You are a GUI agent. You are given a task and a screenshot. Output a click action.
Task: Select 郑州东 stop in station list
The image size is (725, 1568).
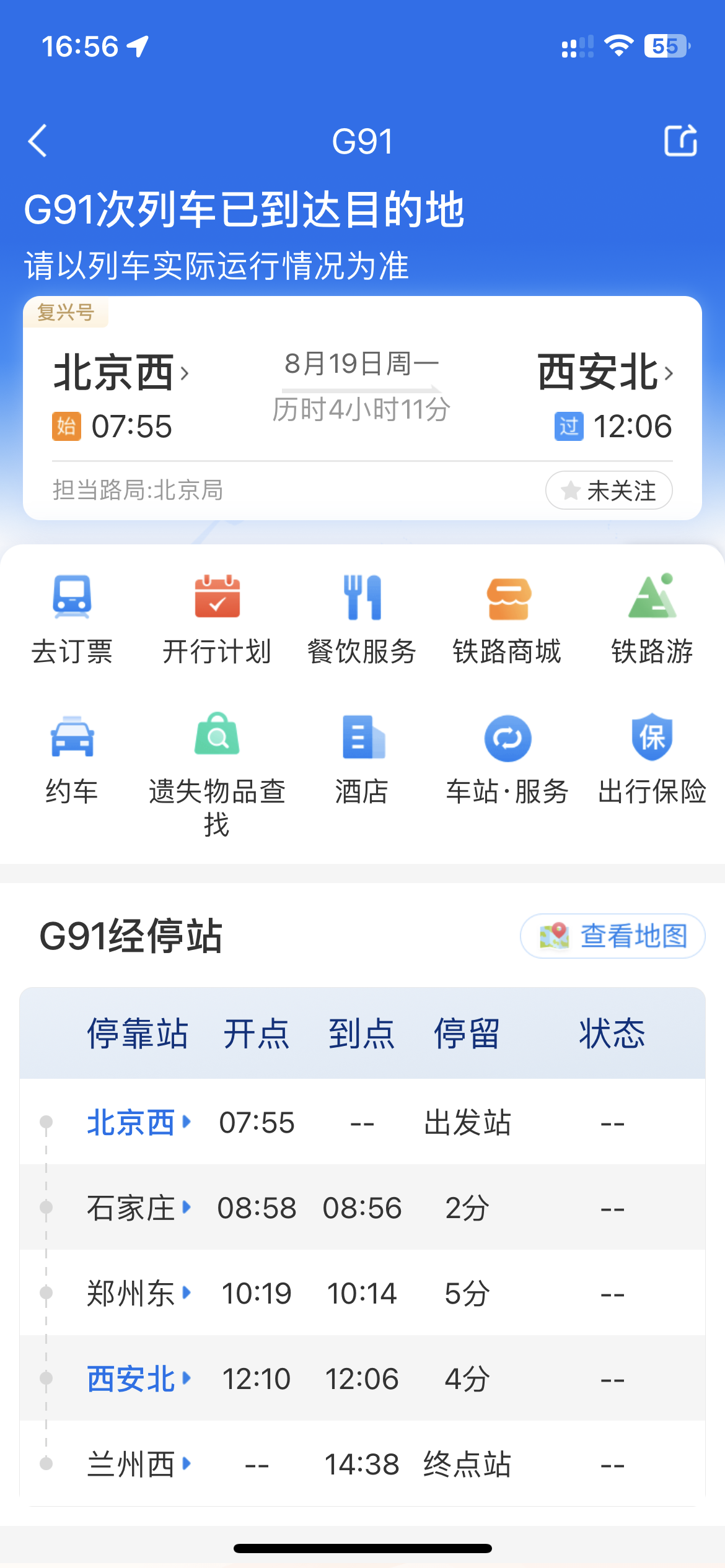coord(139,1293)
